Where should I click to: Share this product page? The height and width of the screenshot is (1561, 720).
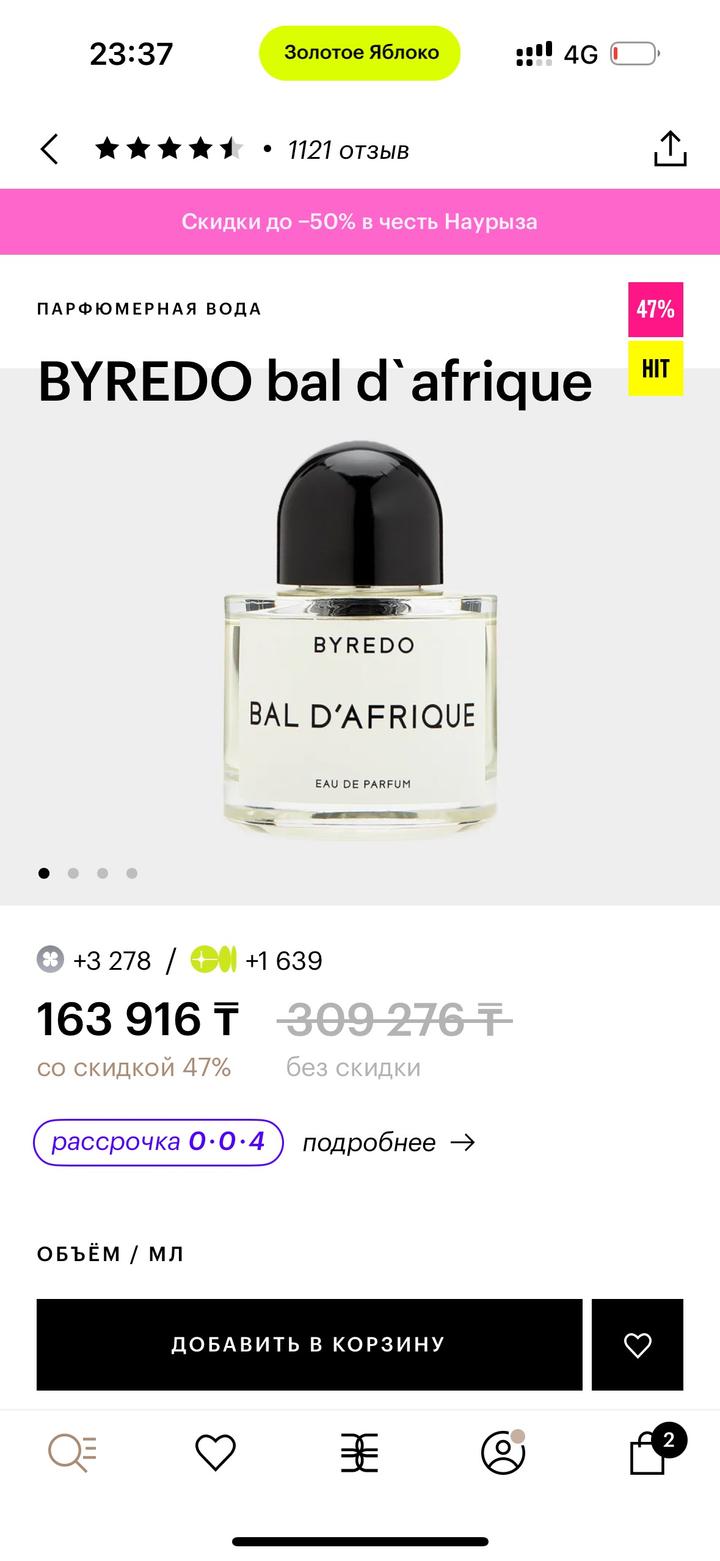pyautogui.click(x=670, y=149)
